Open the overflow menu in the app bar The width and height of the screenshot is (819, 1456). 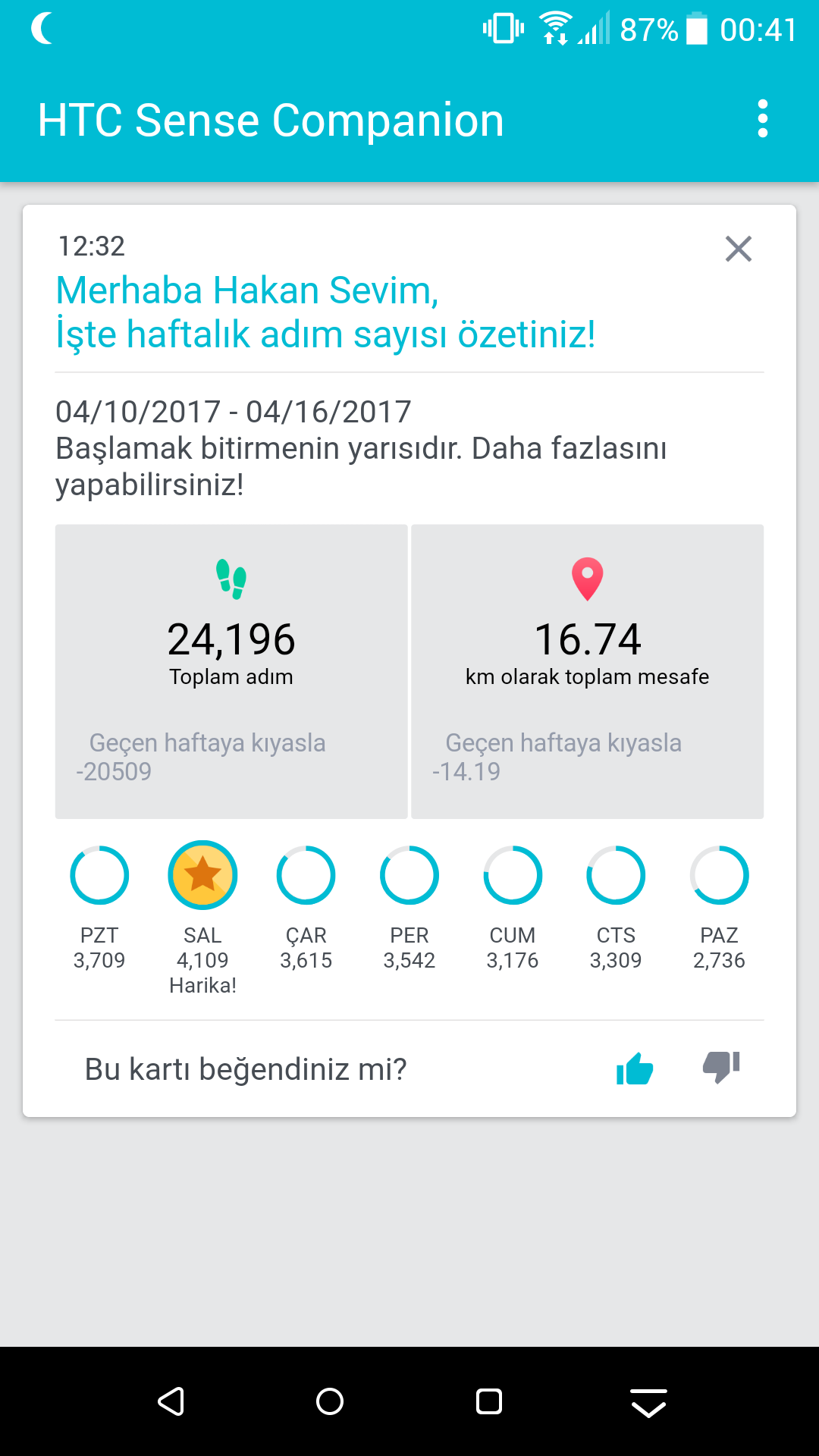(x=763, y=119)
